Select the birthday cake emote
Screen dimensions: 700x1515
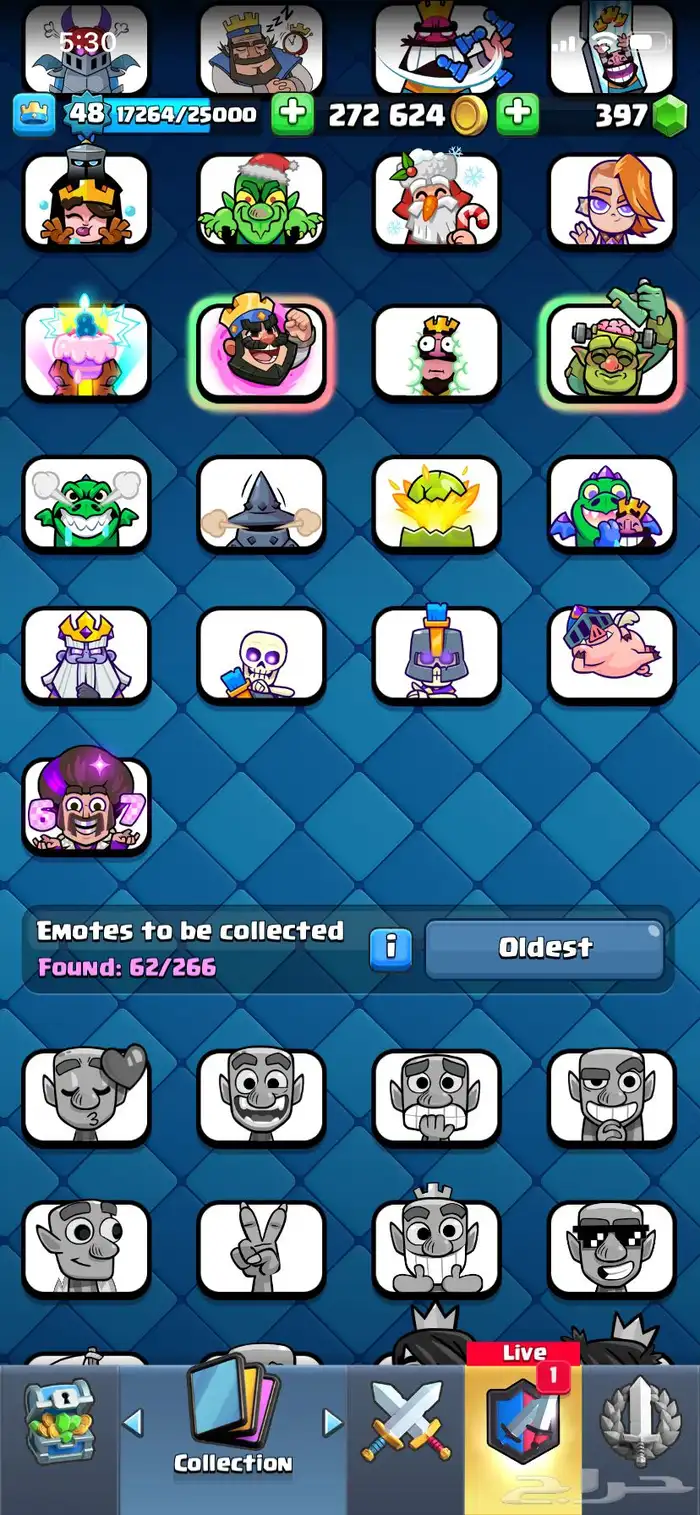coord(86,350)
